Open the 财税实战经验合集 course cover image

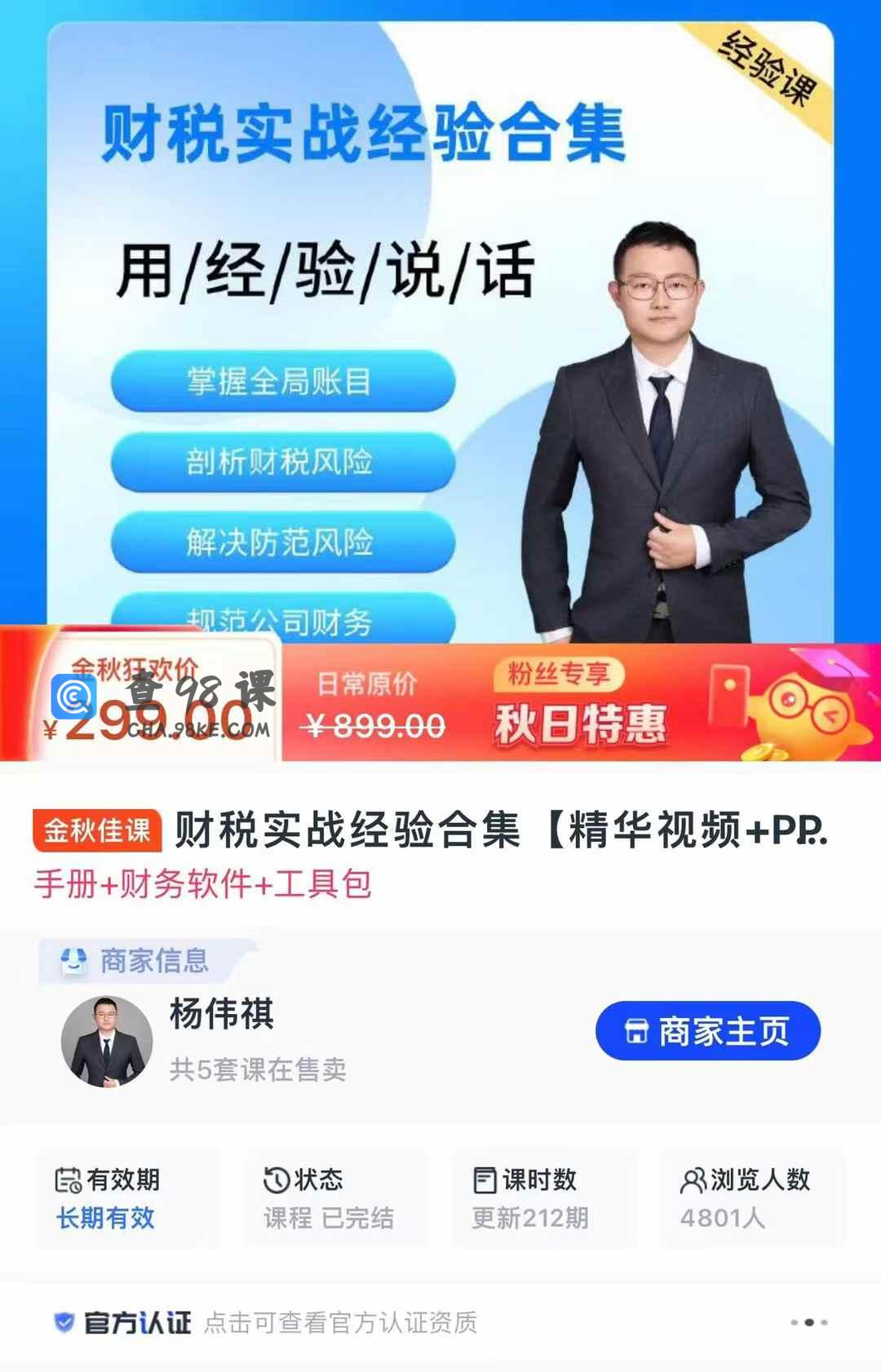click(x=440, y=326)
